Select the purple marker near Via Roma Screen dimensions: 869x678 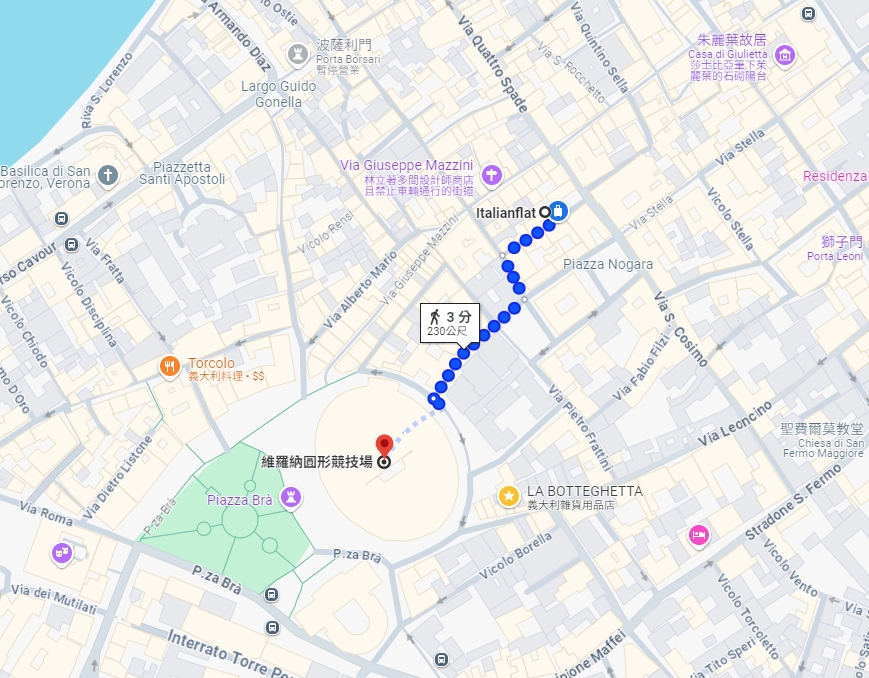(x=62, y=552)
